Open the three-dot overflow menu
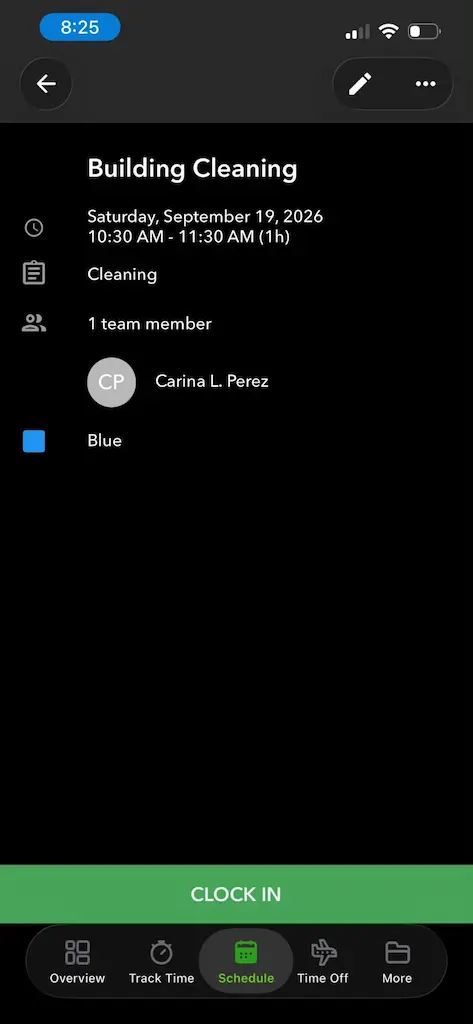This screenshot has width=473, height=1024. tap(425, 84)
